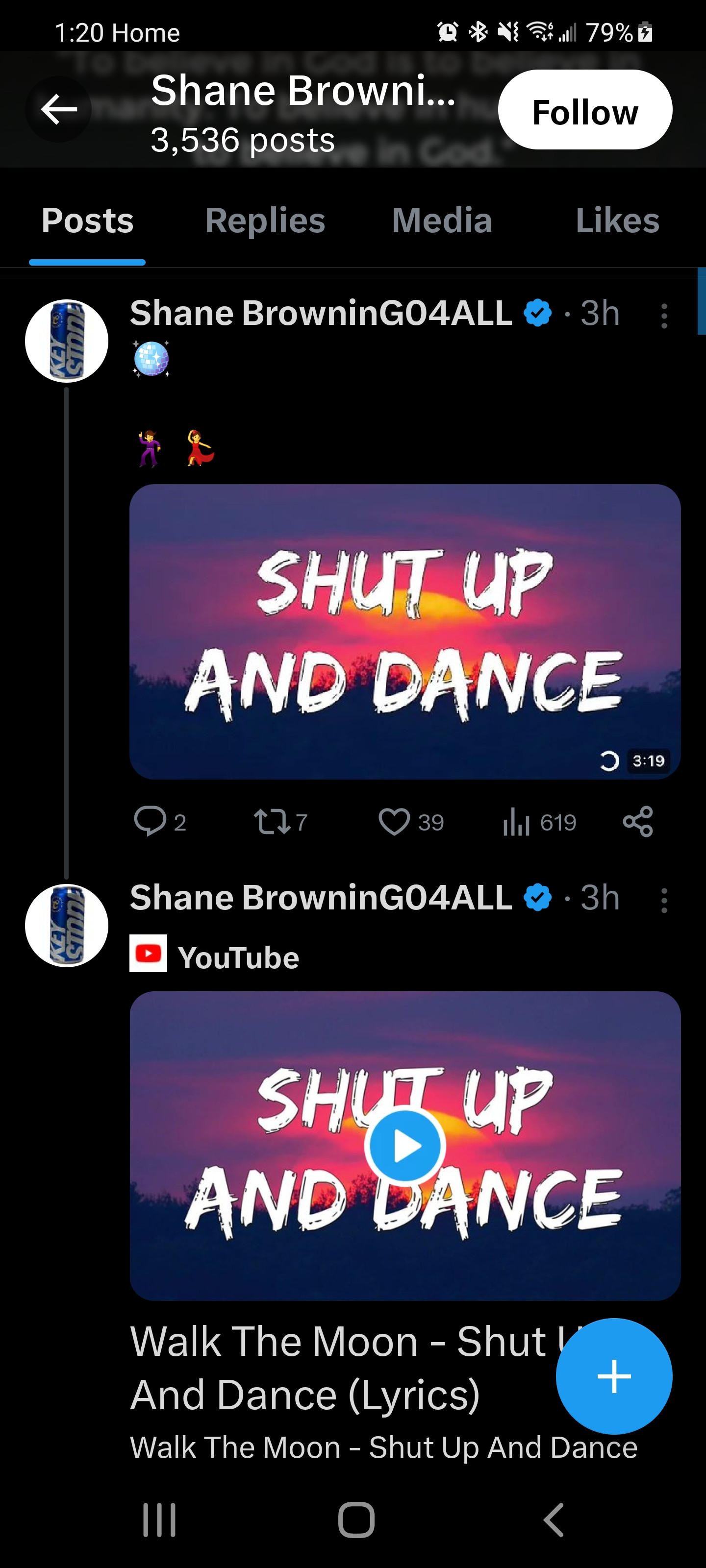
Task: Follow Shane Browning's account
Action: tap(584, 110)
